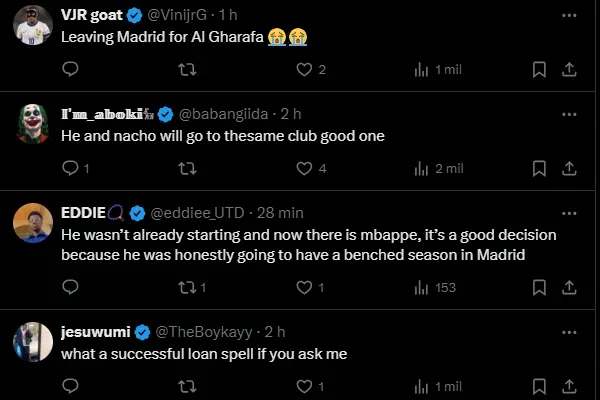Reply to jesuwumi's loan spell post
Image resolution: width=600 pixels, height=400 pixels.
click(x=70, y=385)
